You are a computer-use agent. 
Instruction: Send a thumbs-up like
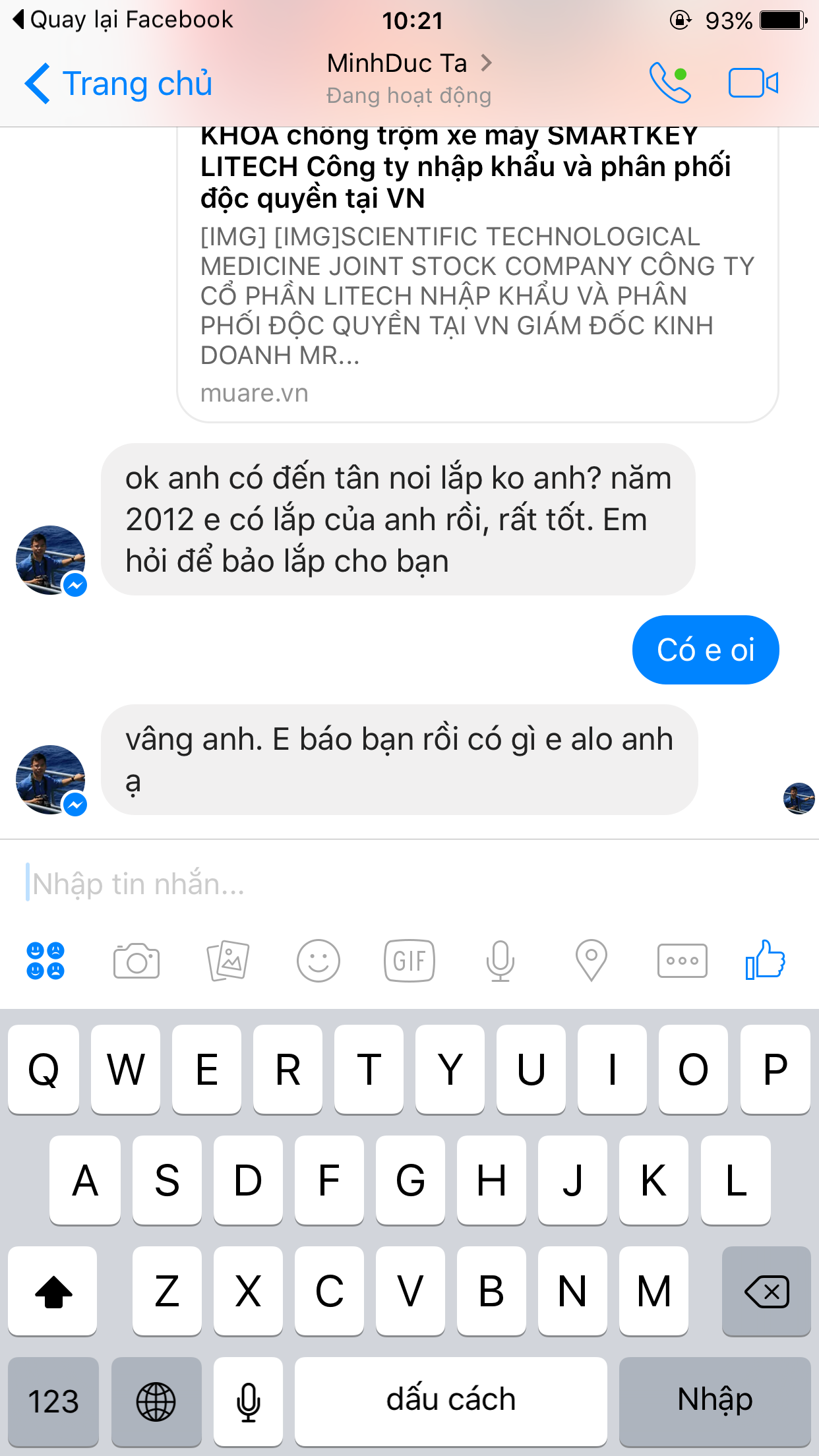pos(765,959)
